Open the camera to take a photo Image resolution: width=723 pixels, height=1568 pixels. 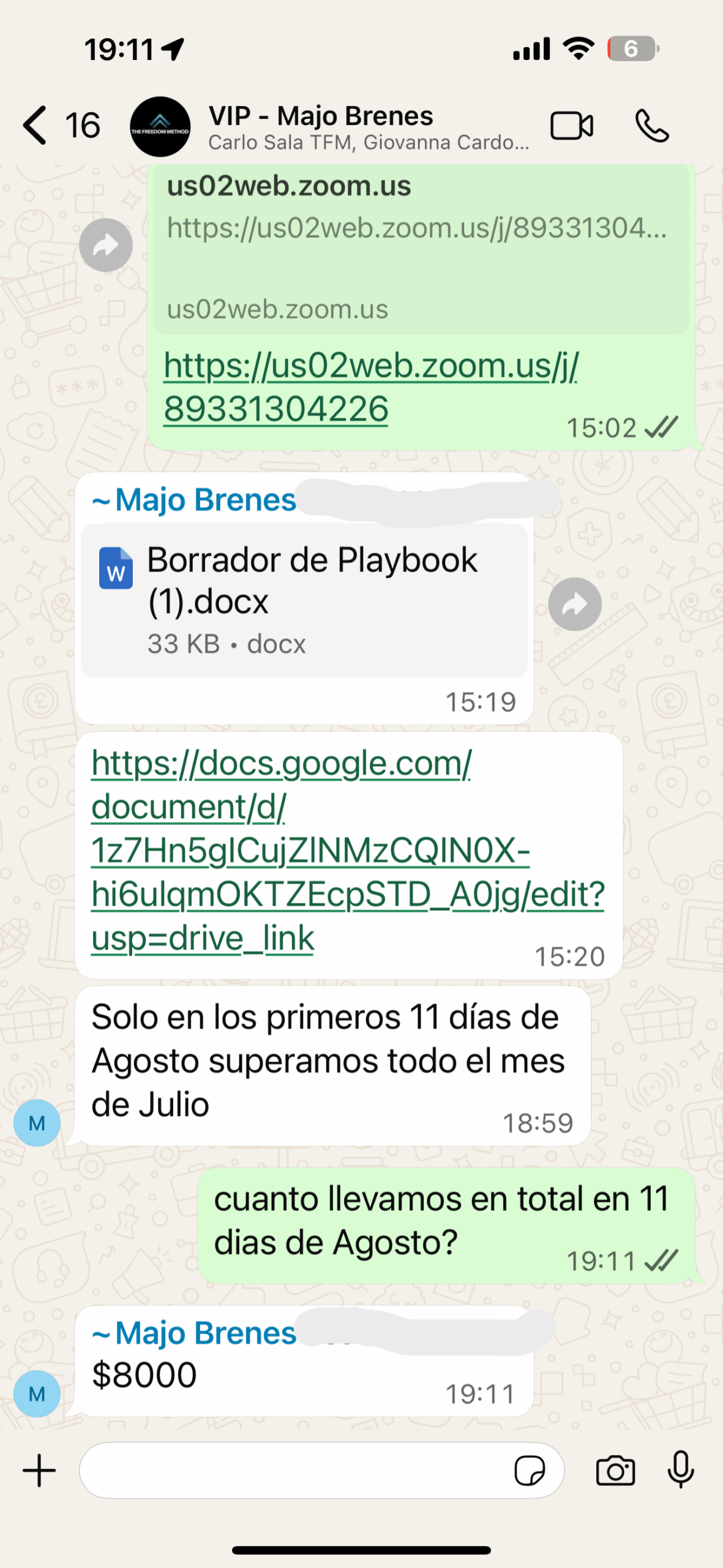(x=615, y=1471)
